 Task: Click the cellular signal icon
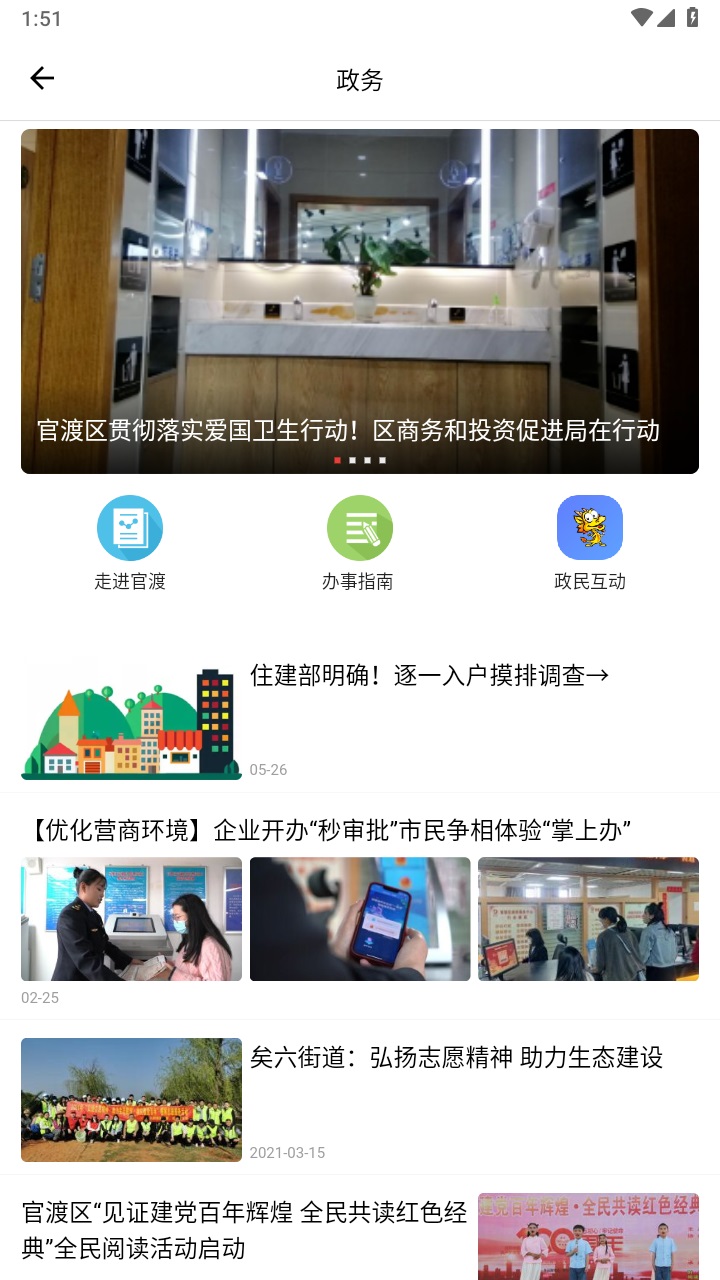(668, 17)
